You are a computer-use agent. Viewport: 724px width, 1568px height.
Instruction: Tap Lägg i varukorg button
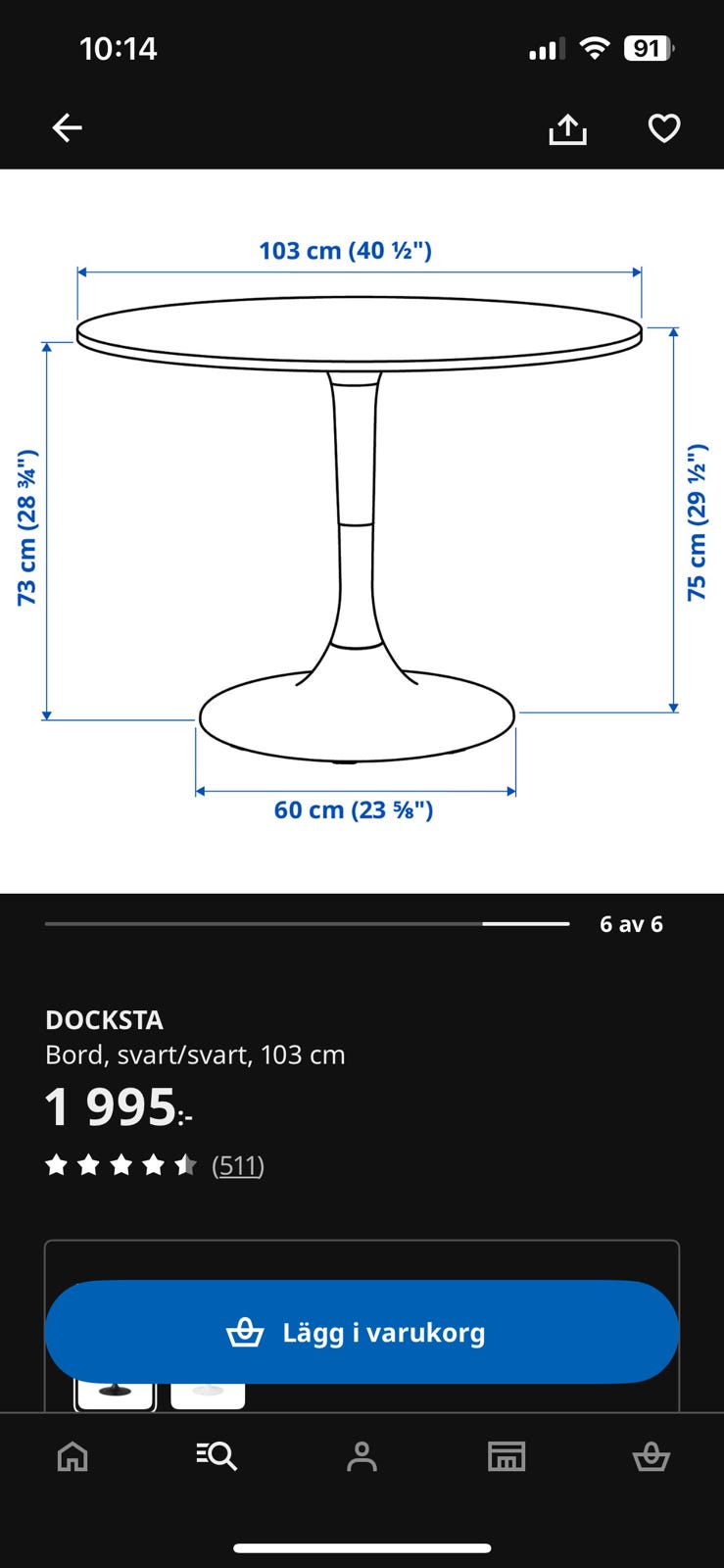362,1332
